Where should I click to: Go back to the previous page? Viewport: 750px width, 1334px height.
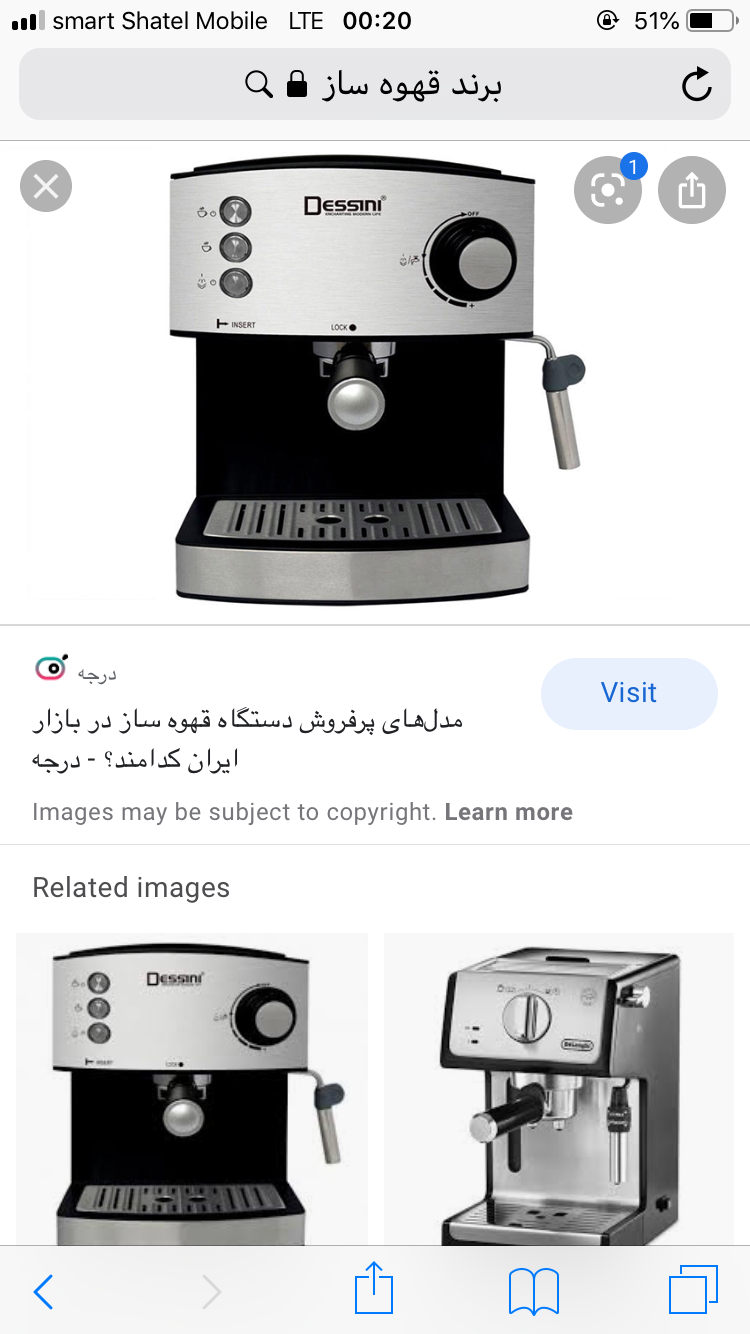coord(43,1292)
